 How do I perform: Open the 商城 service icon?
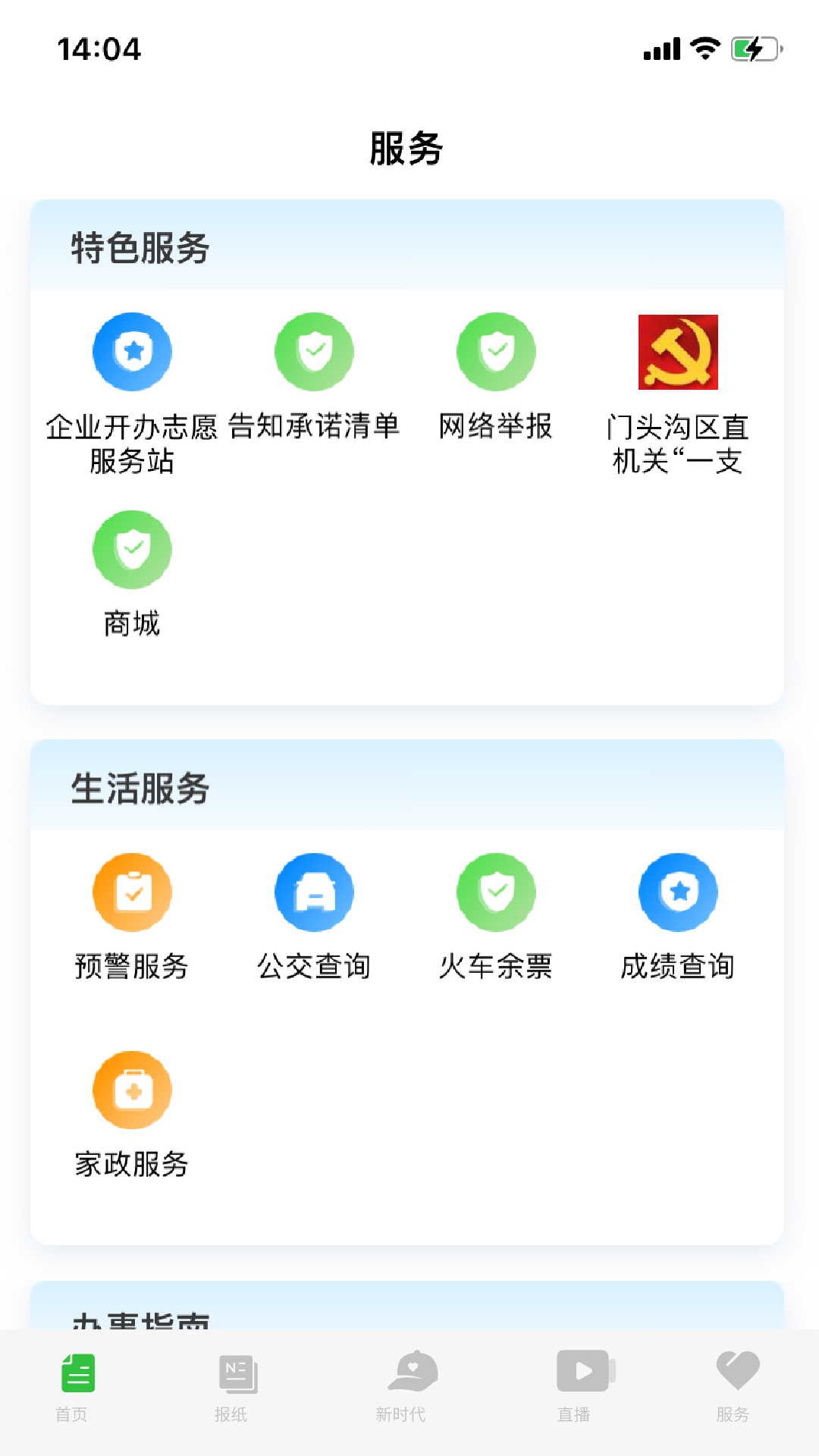pos(132,548)
